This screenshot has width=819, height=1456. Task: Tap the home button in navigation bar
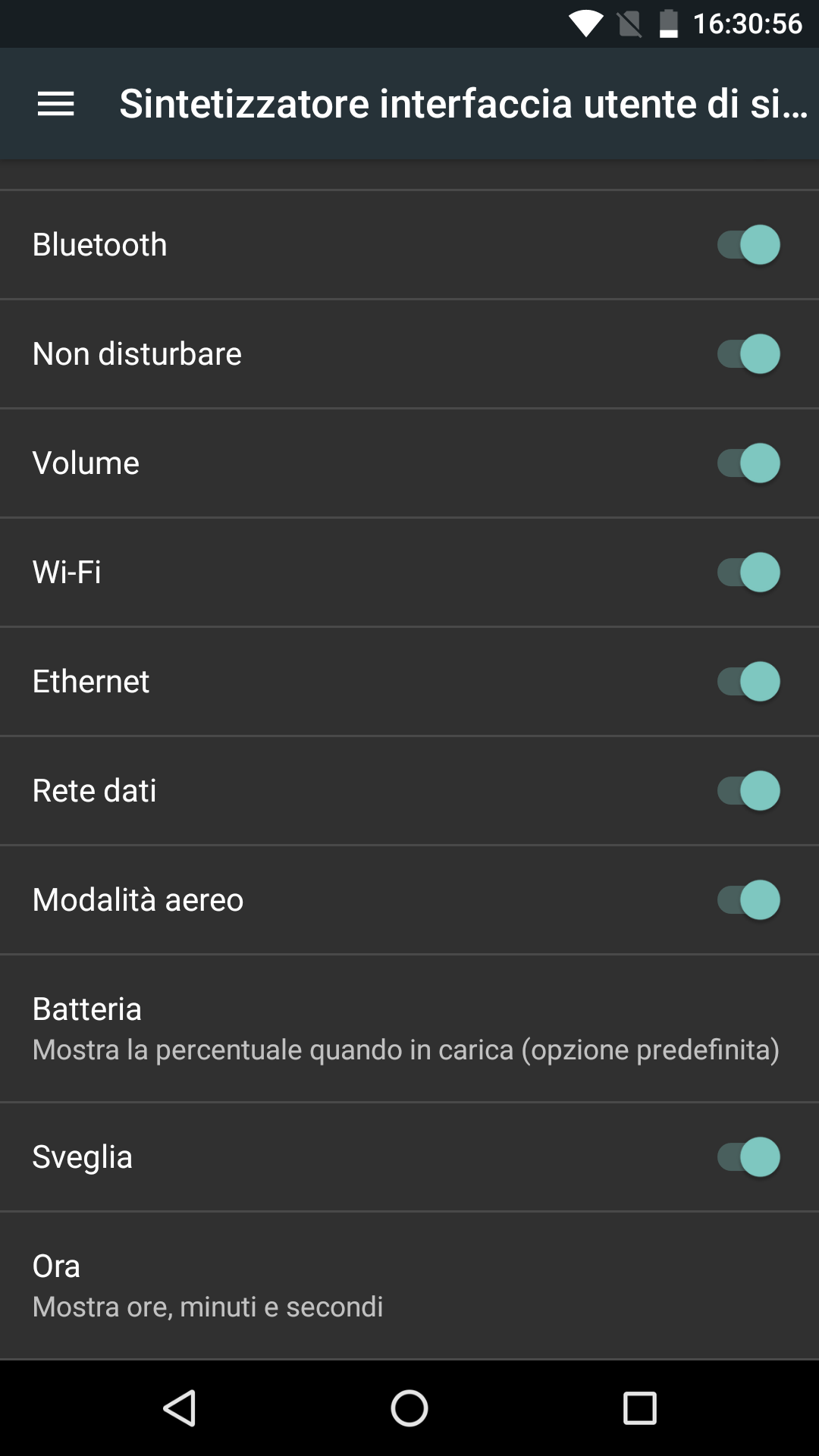tap(409, 1408)
